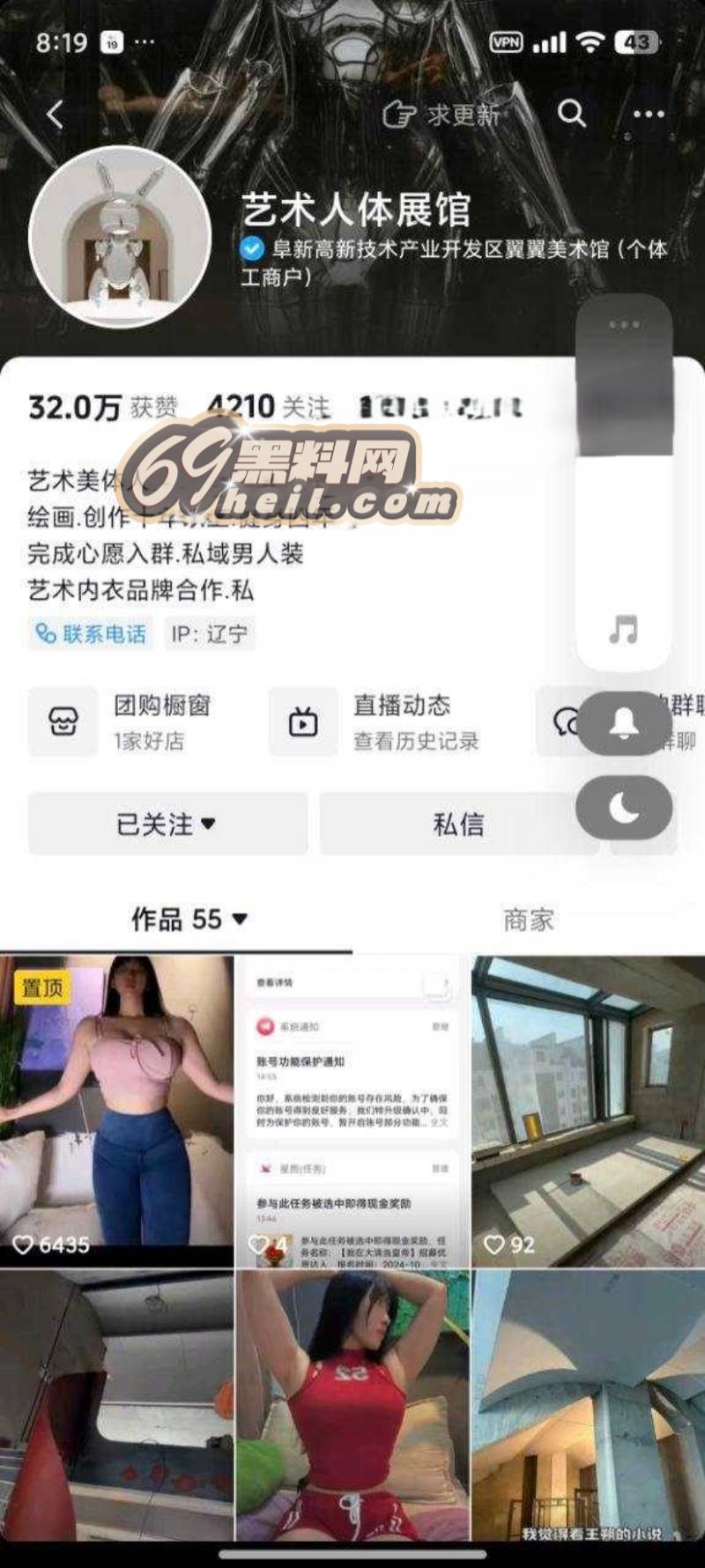705x1568 pixels.
Task: Tap 求更新 to request an update
Action: click(x=442, y=115)
